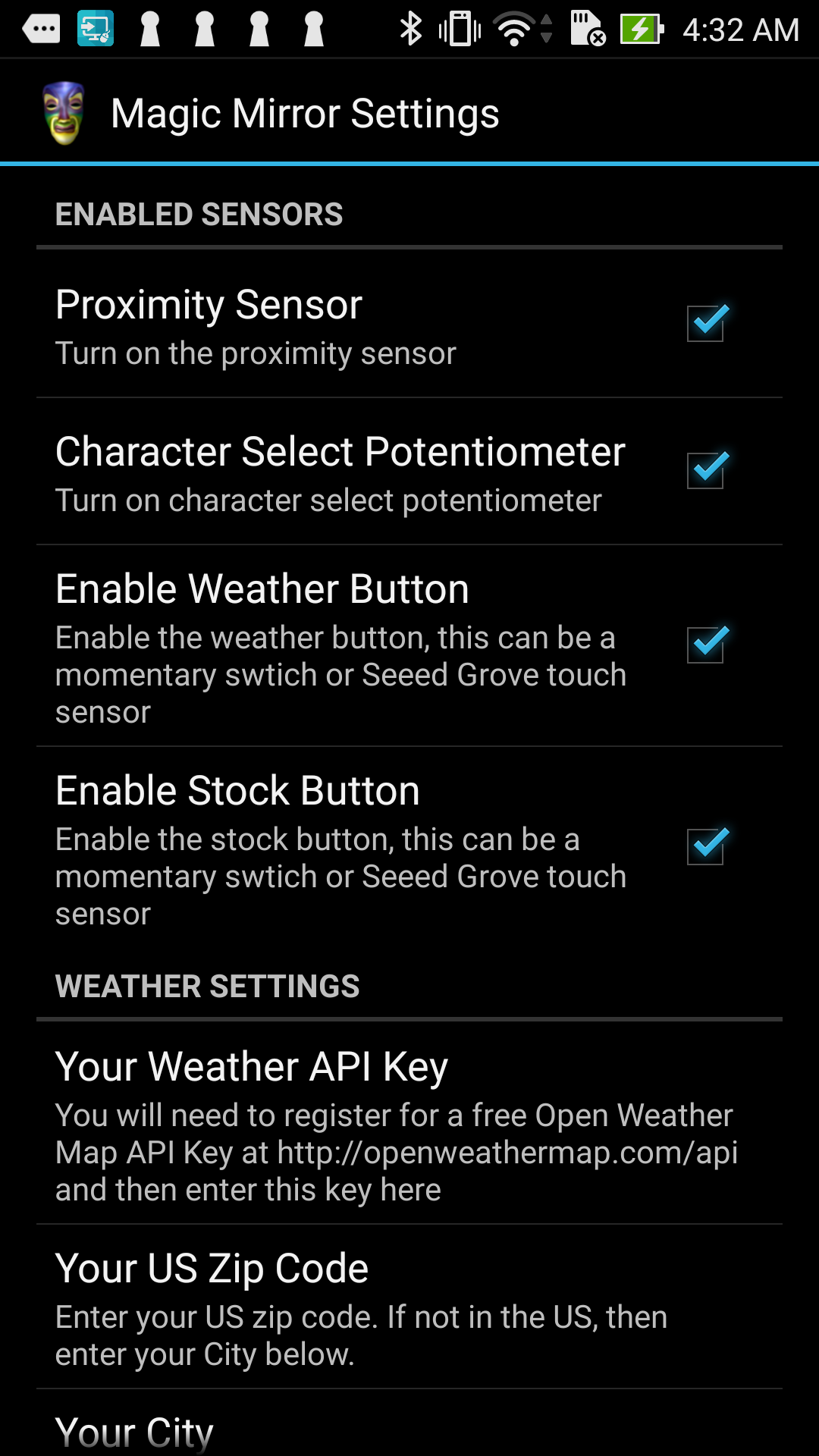This screenshot has width=819, height=1456.
Task: Uncheck the Proximity Sensor checkbox
Action: [705, 325]
